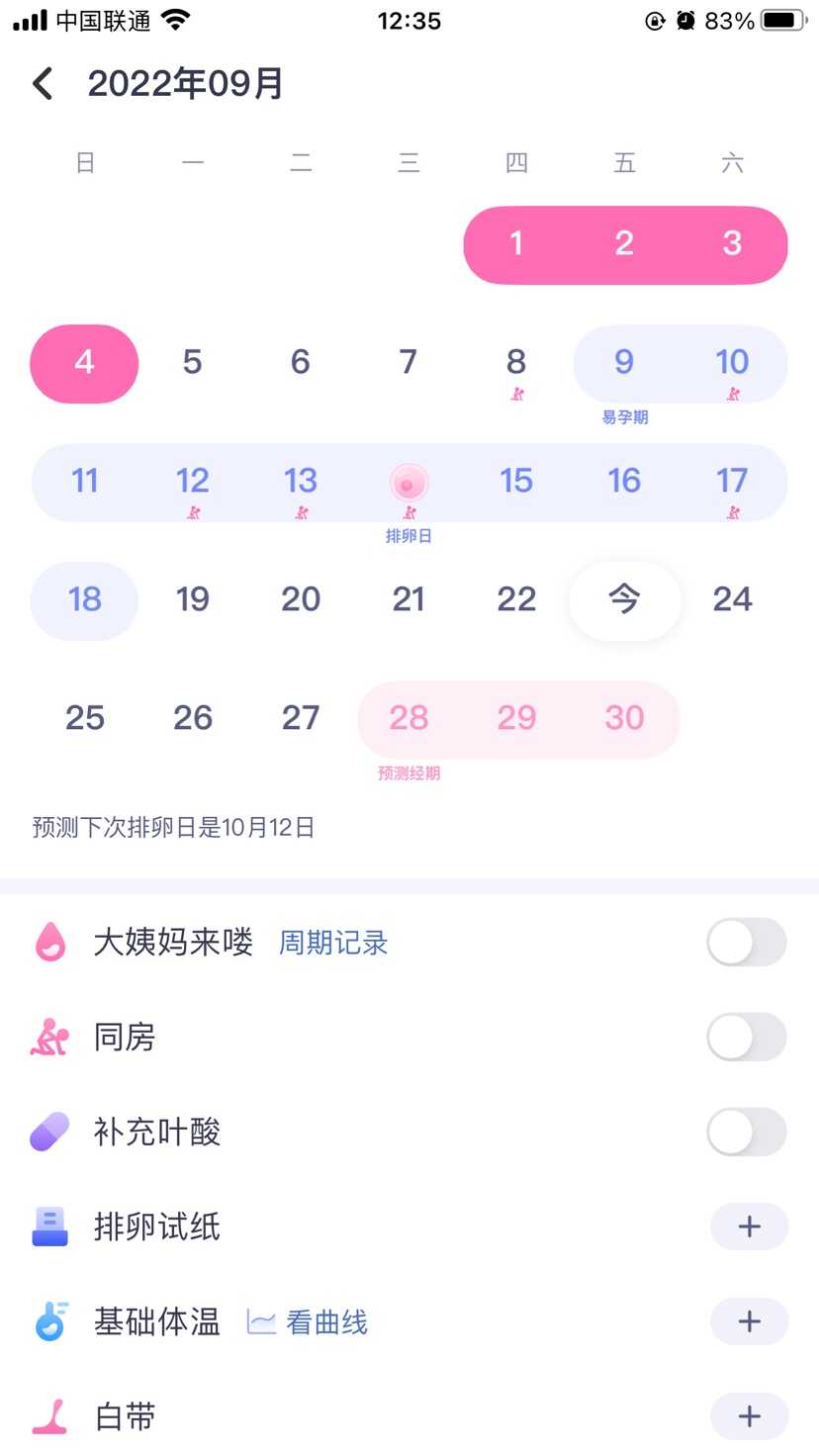Image resolution: width=819 pixels, height=1456 pixels.
Task: Add an 排卵试纸 ovulation test record
Action: point(749,1227)
